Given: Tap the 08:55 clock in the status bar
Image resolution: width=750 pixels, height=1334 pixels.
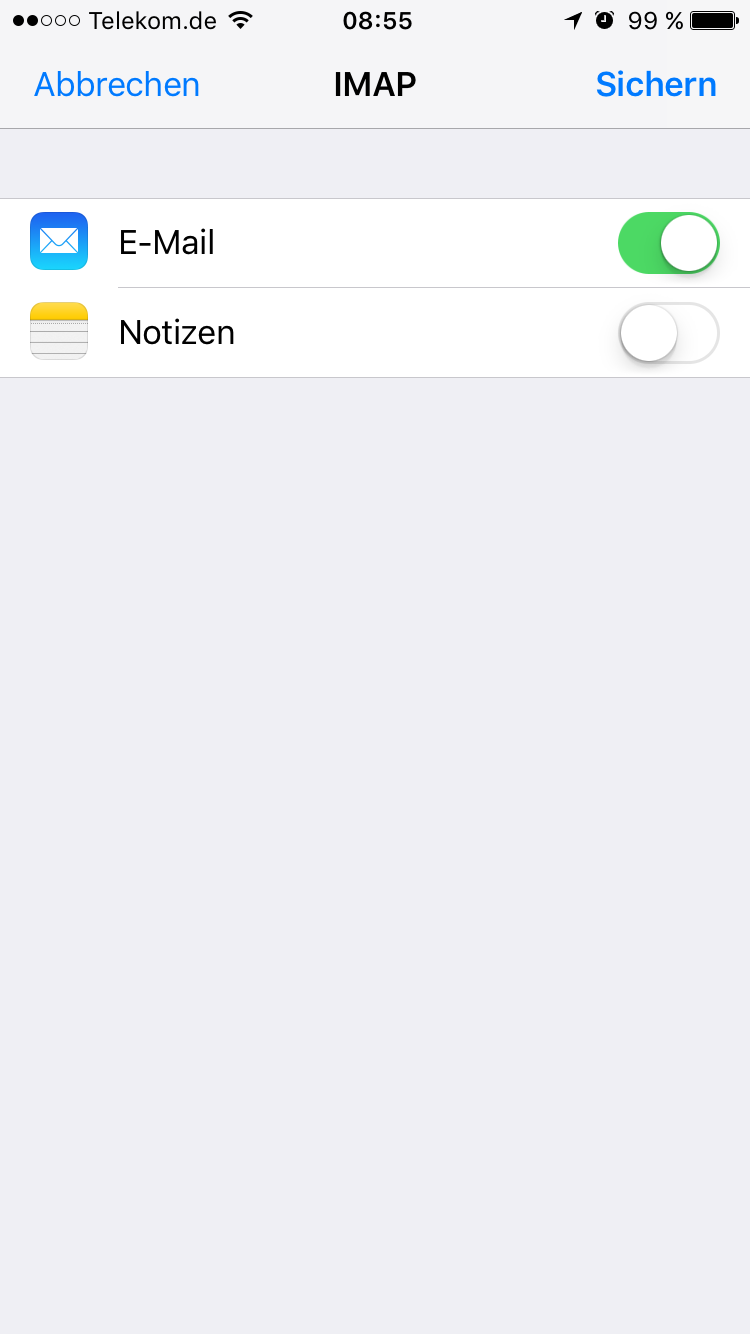Looking at the screenshot, I should pos(377,20).
